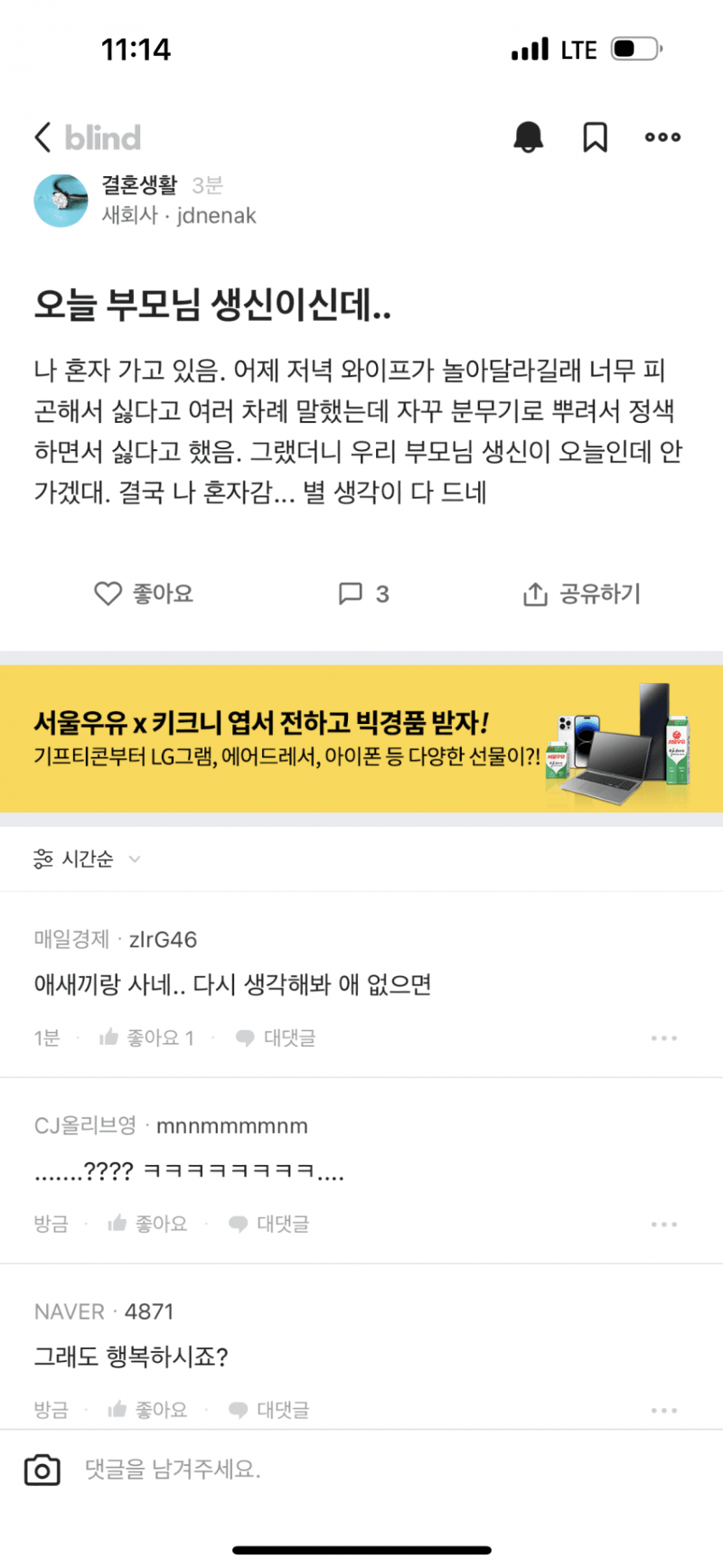Open options for the CJ올리브영 comment

pos(663,1225)
